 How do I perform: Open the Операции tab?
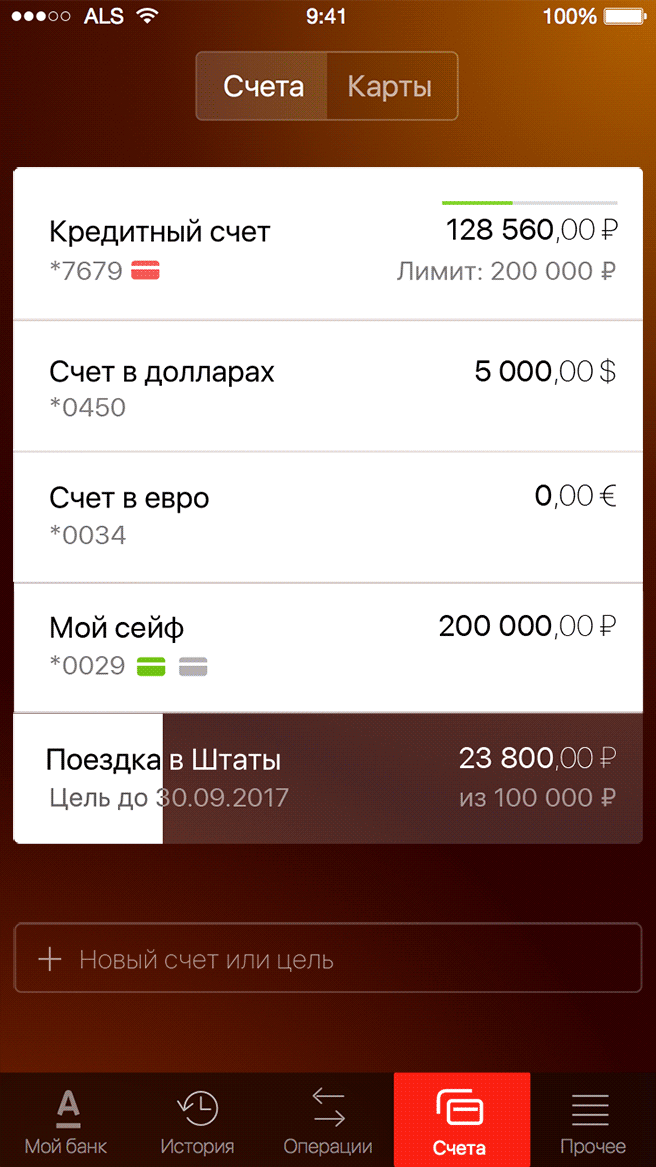(328, 1120)
